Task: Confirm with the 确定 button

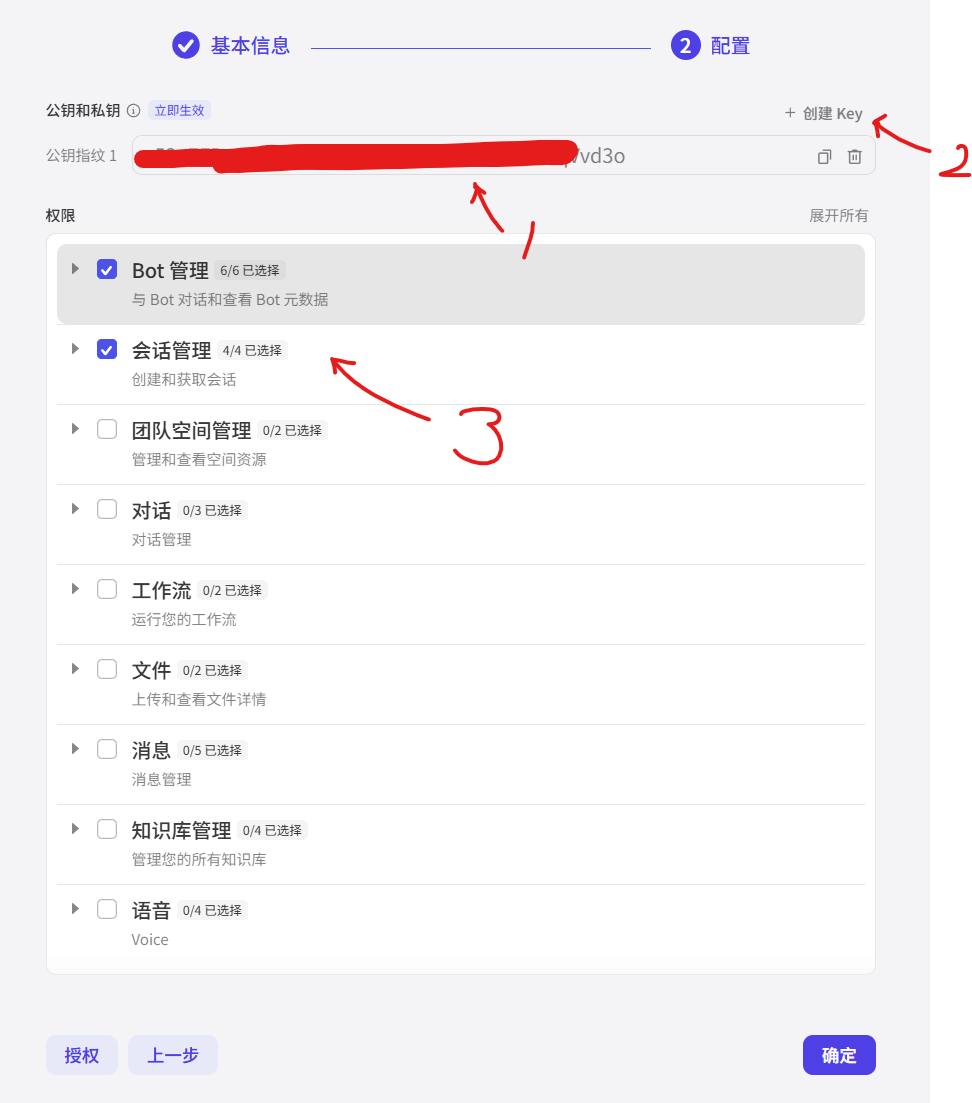Action: pos(839,1055)
